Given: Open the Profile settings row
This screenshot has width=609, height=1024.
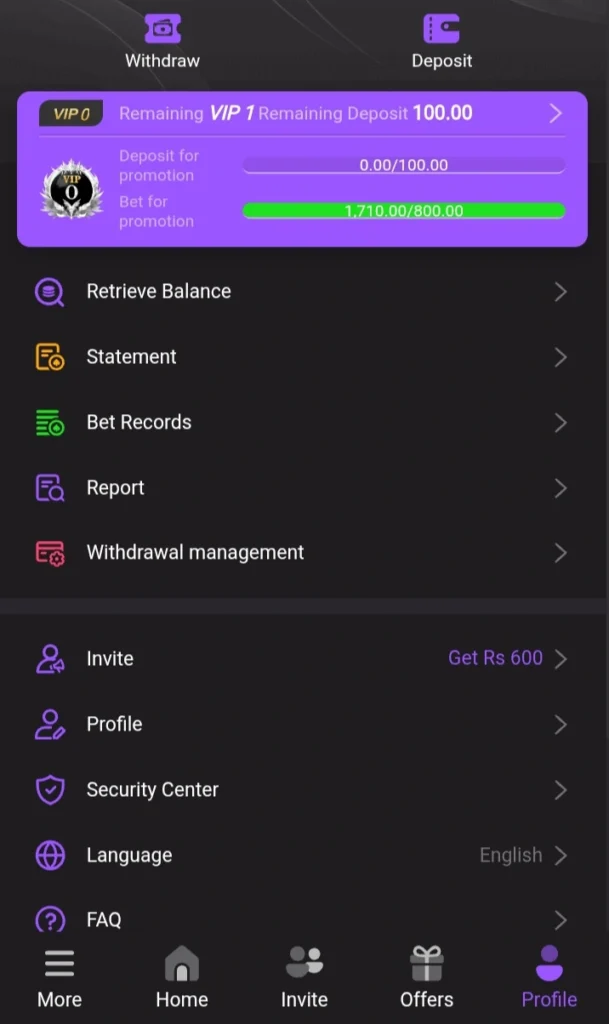Looking at the screenshot, I should (x=300, y=724).
